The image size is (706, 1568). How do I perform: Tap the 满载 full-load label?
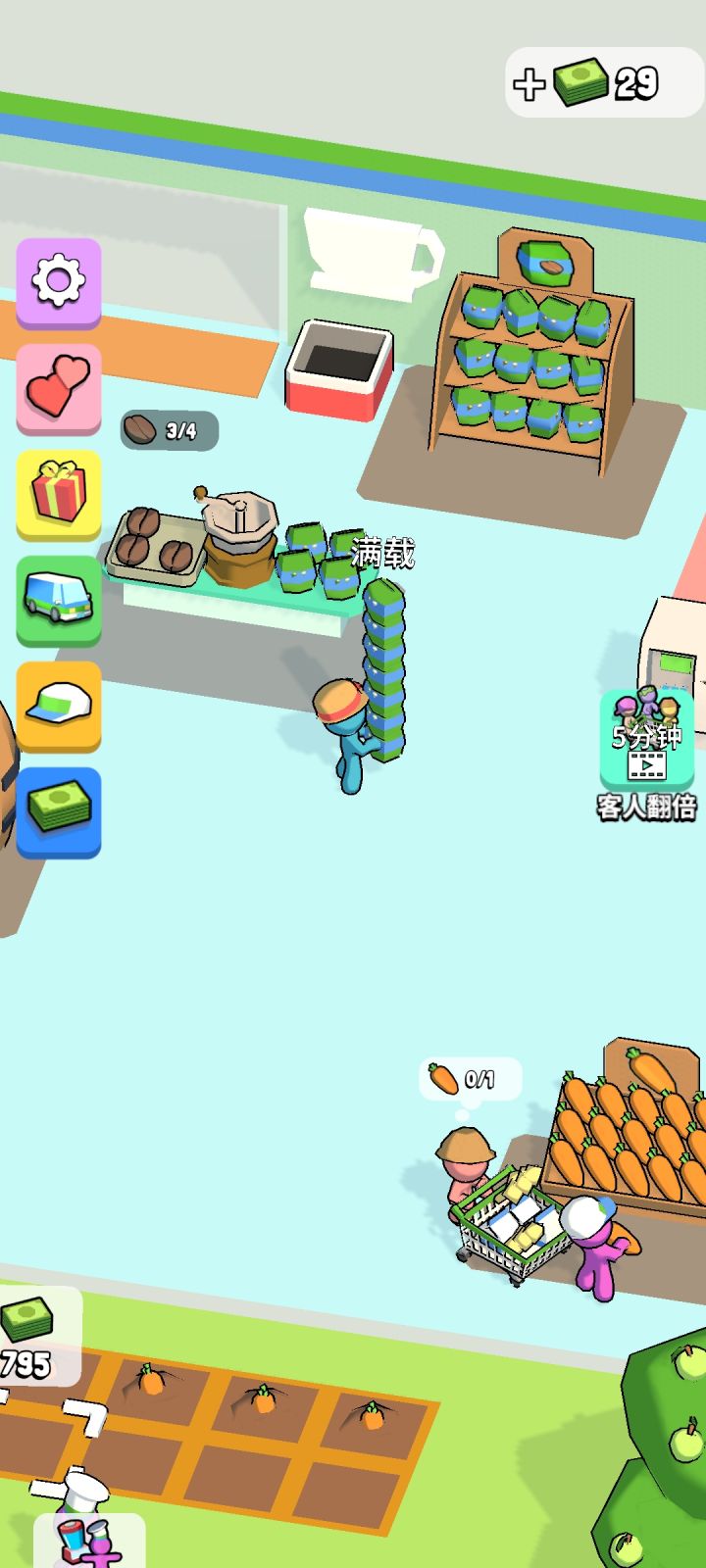point(384,551)
